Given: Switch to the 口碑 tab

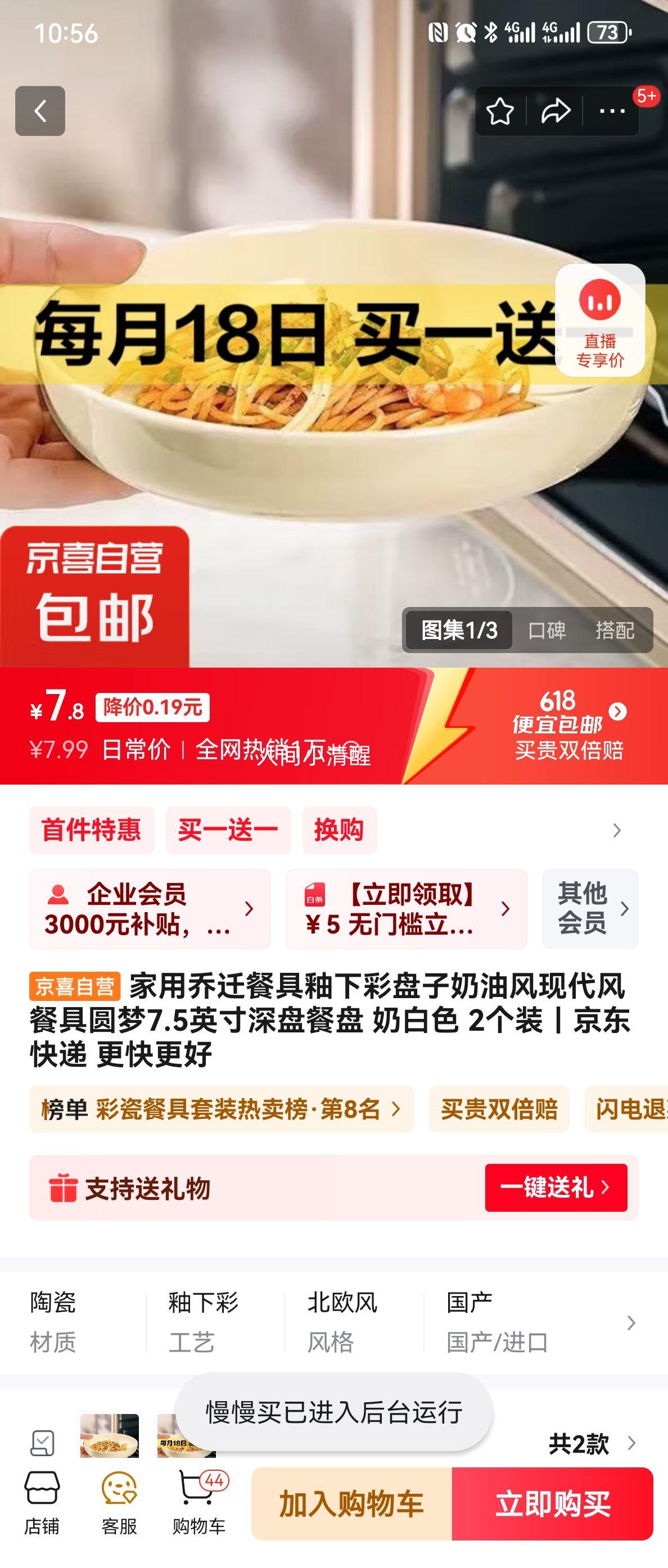Looking at the screenshot, I should pyautogui.click(x=546, y=630).
